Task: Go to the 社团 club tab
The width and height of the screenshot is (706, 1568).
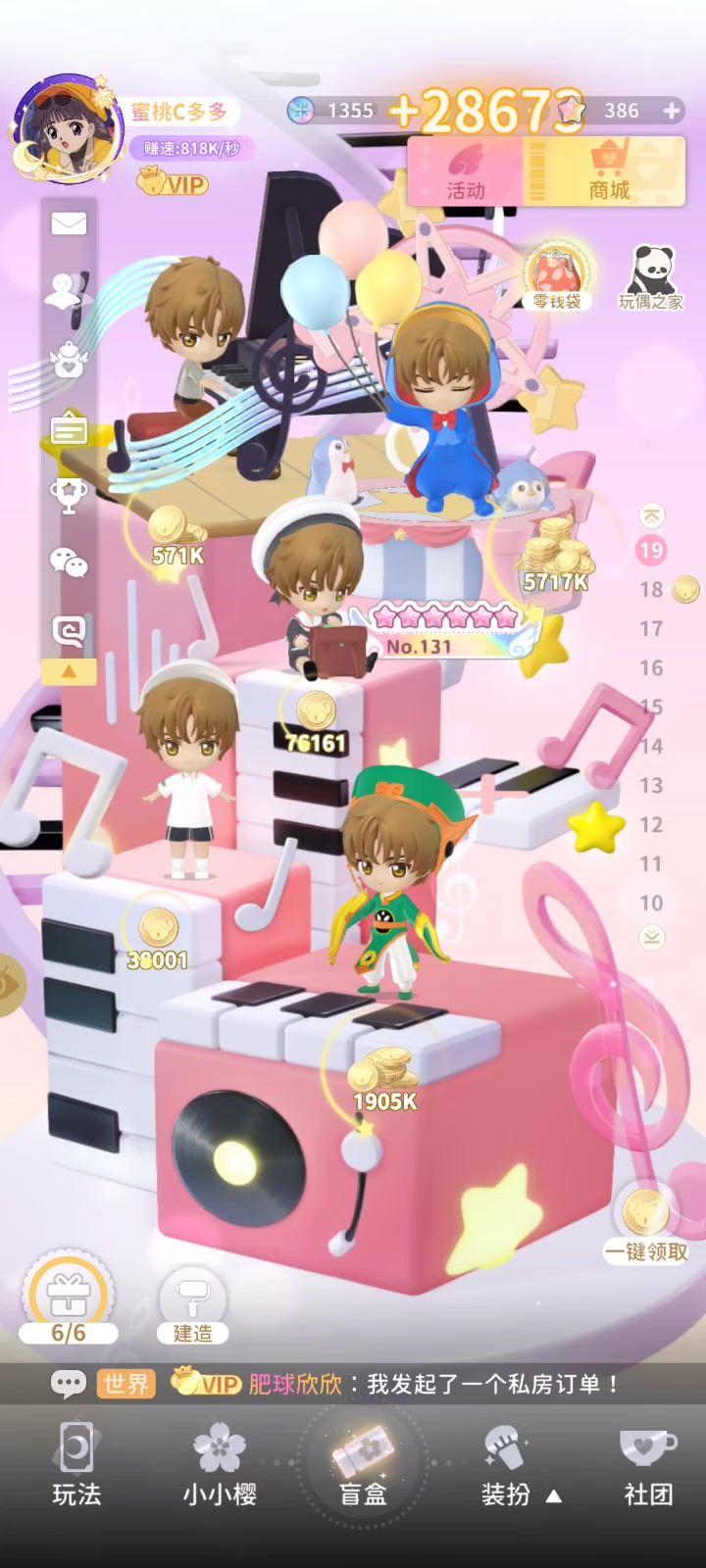Action: coord(648,1463)
